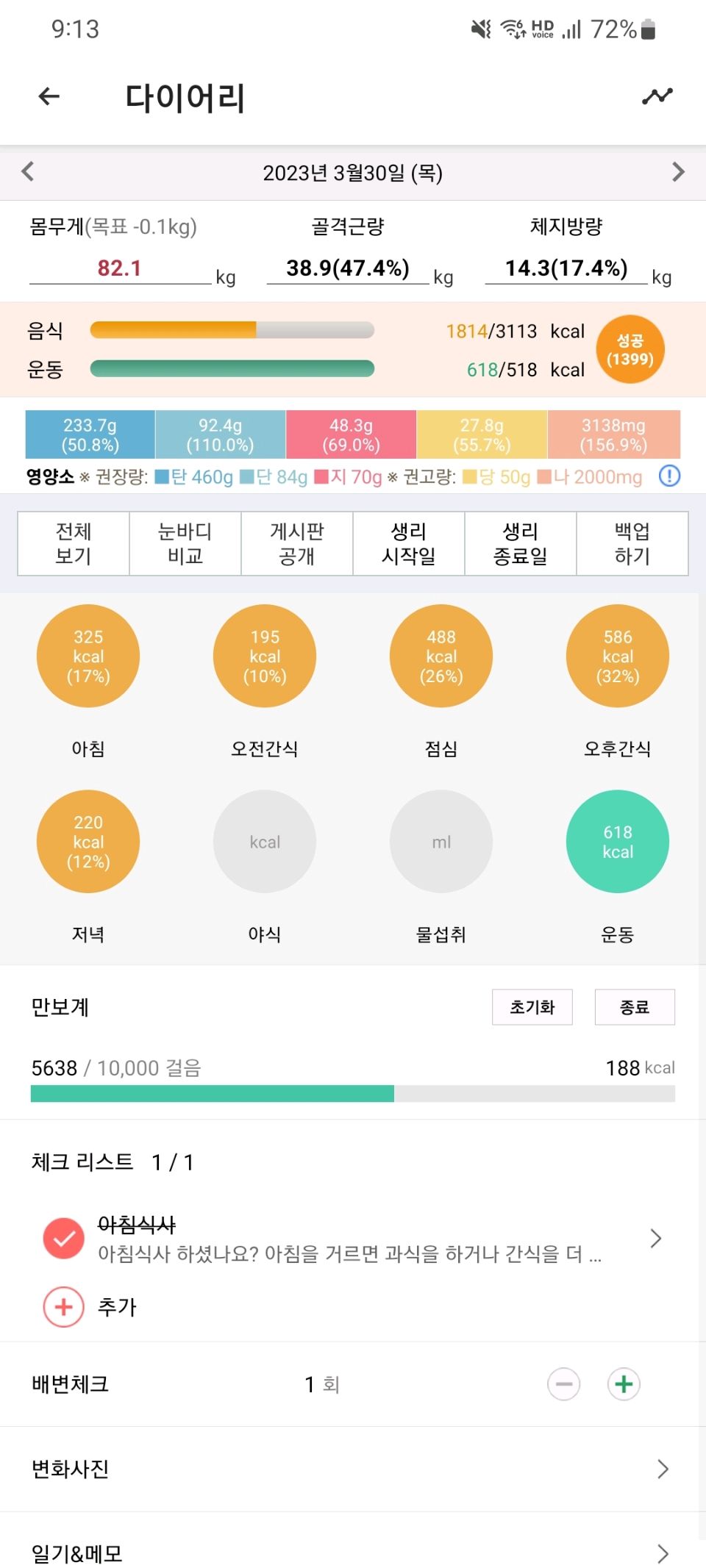The width and height of the screenshot is (706, 1568).
Task: Open the 점심 488 kcal meal
Action: tap(441, 656)
